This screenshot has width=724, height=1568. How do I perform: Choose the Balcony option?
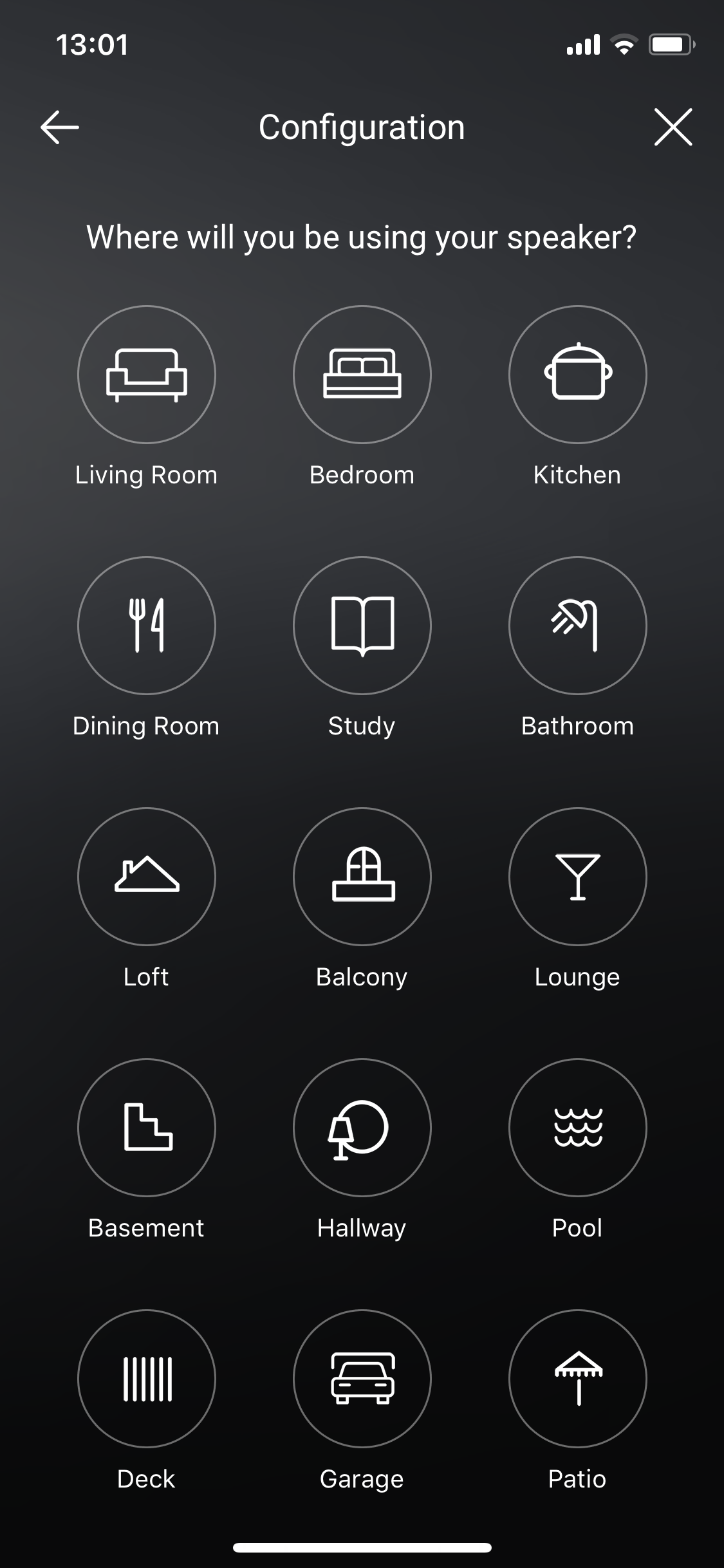tap(362, 877)
